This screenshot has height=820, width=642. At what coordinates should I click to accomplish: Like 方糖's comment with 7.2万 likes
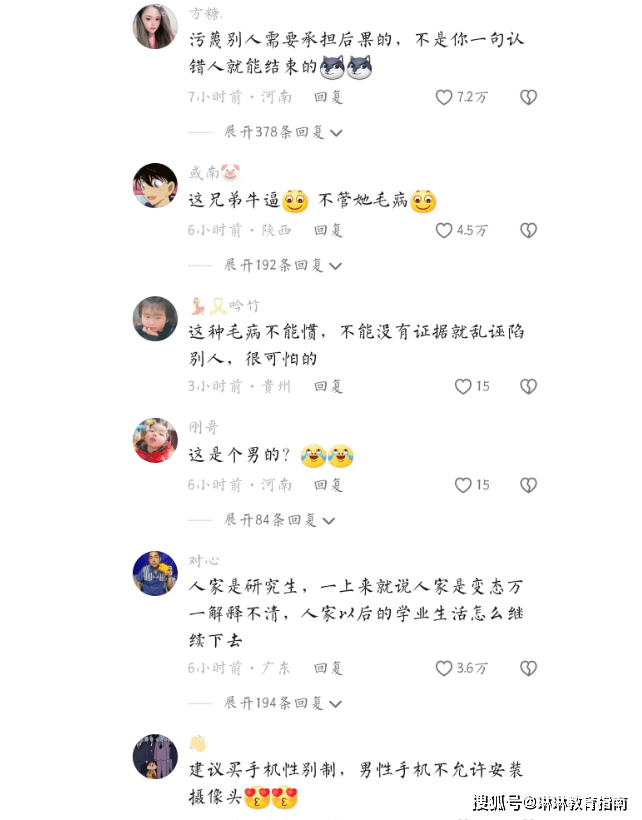click(445, 97)
